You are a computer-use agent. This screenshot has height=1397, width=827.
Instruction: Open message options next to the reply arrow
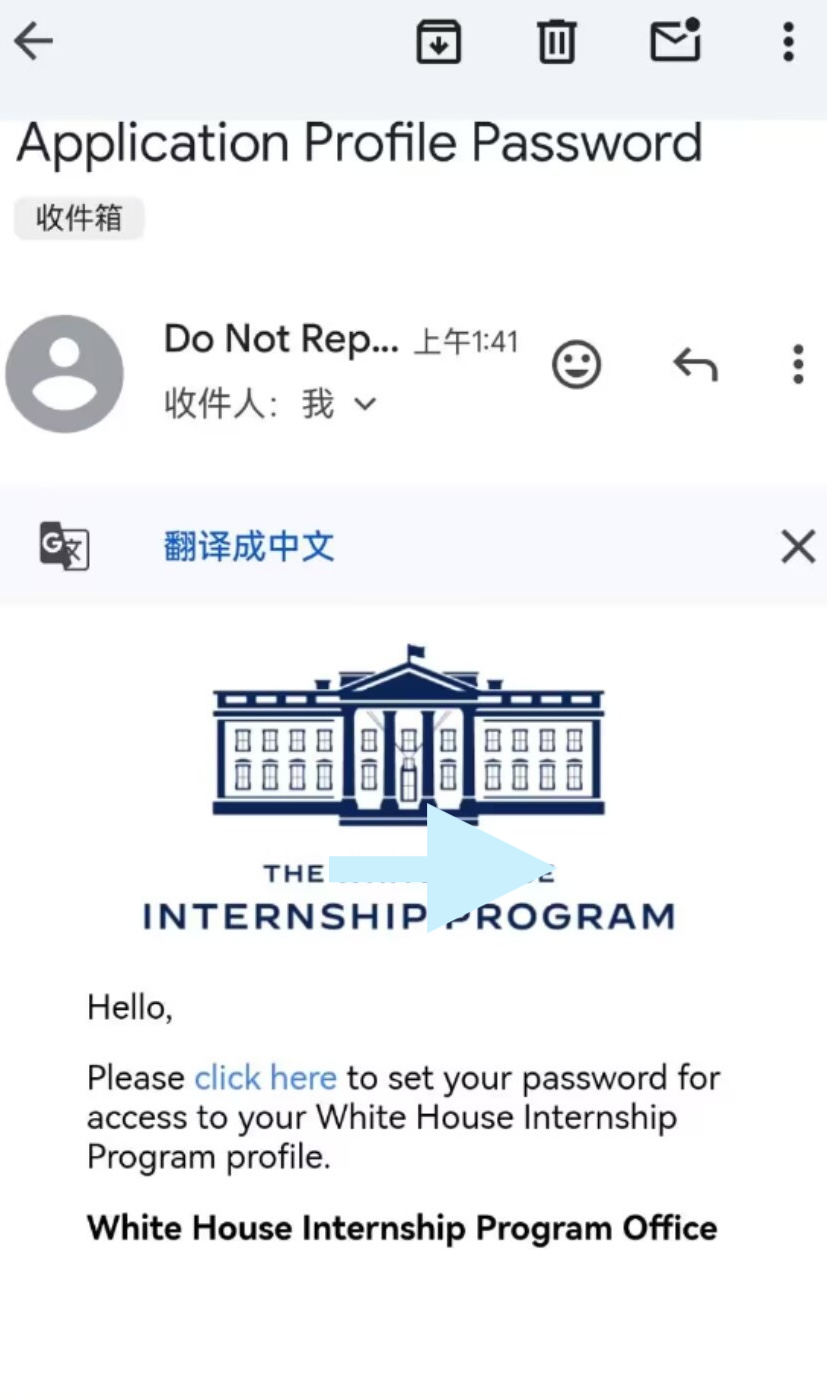click(x=797, y=365)
